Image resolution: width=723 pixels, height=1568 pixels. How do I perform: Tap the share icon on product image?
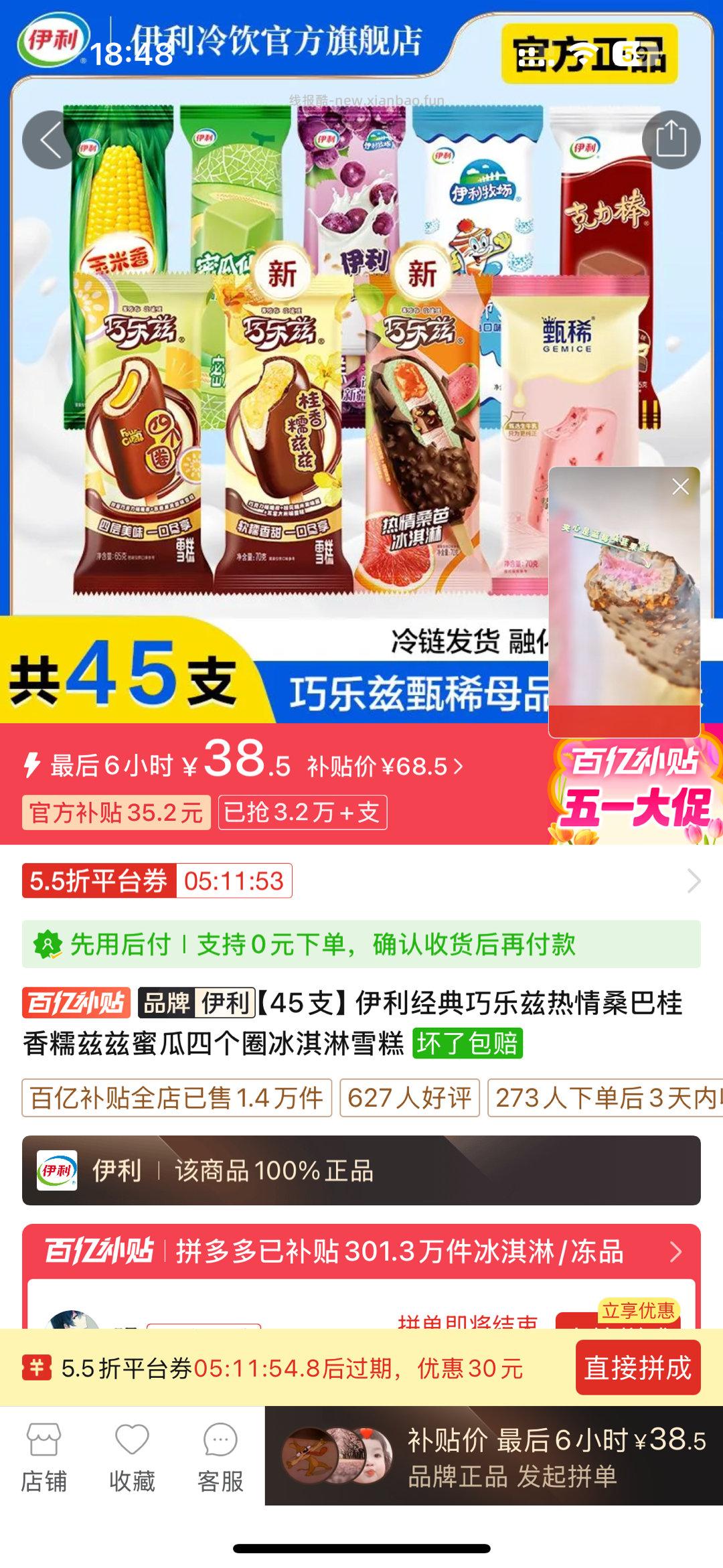click(x=677, y=139)
